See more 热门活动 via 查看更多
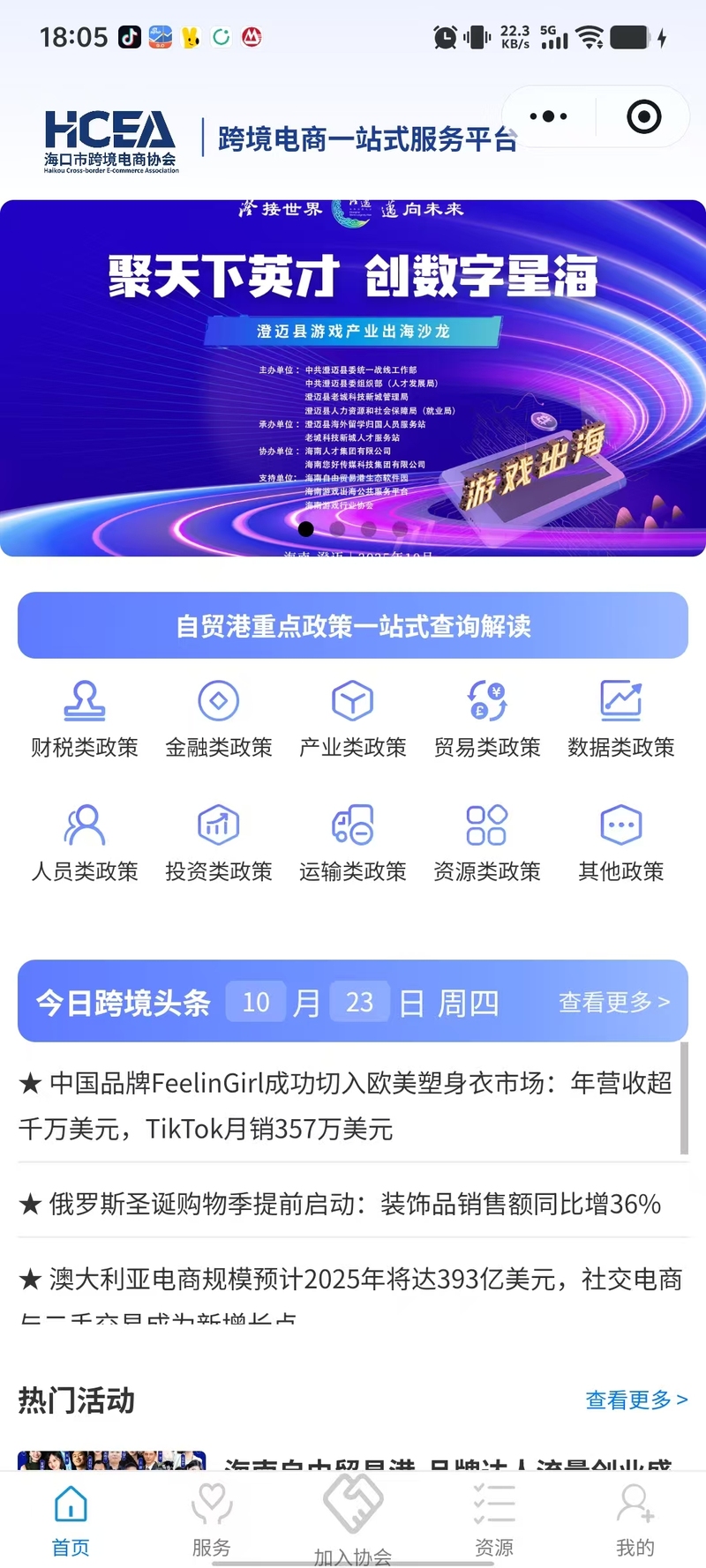706x1568 pixels. pyautogui.click(x=636, y=1400)
